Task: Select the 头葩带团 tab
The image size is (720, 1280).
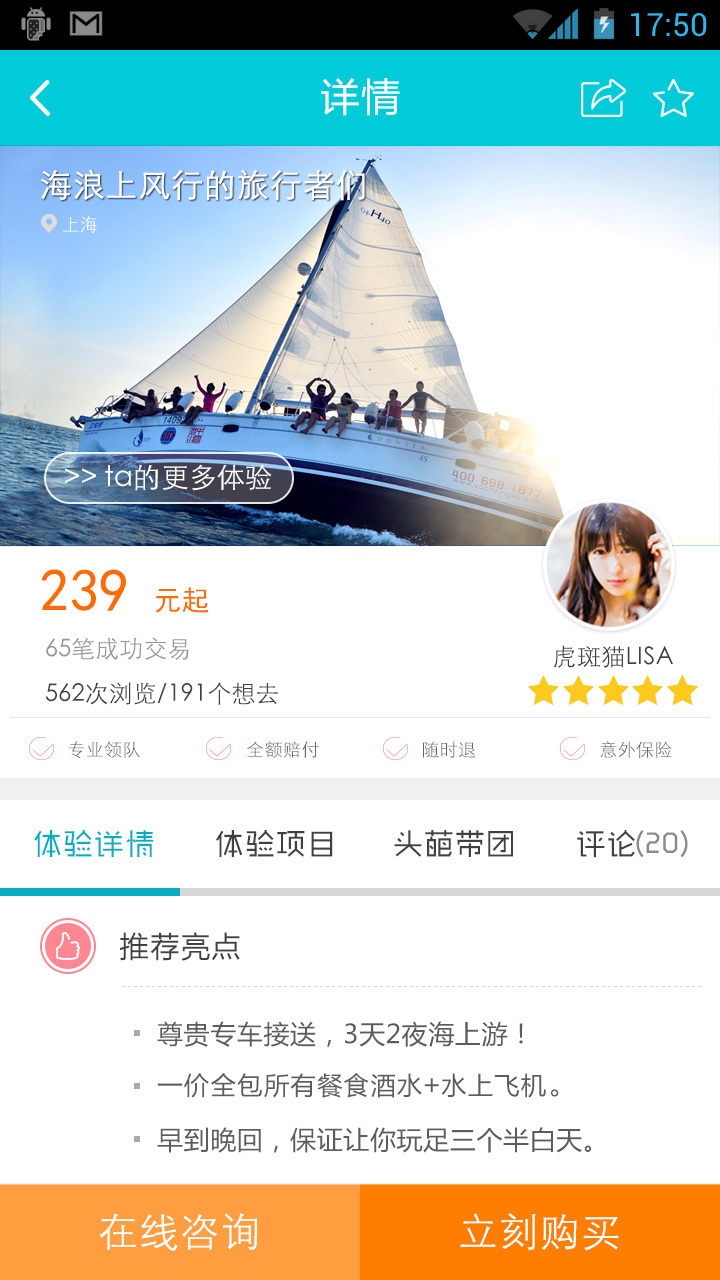Action: (453, 844)
